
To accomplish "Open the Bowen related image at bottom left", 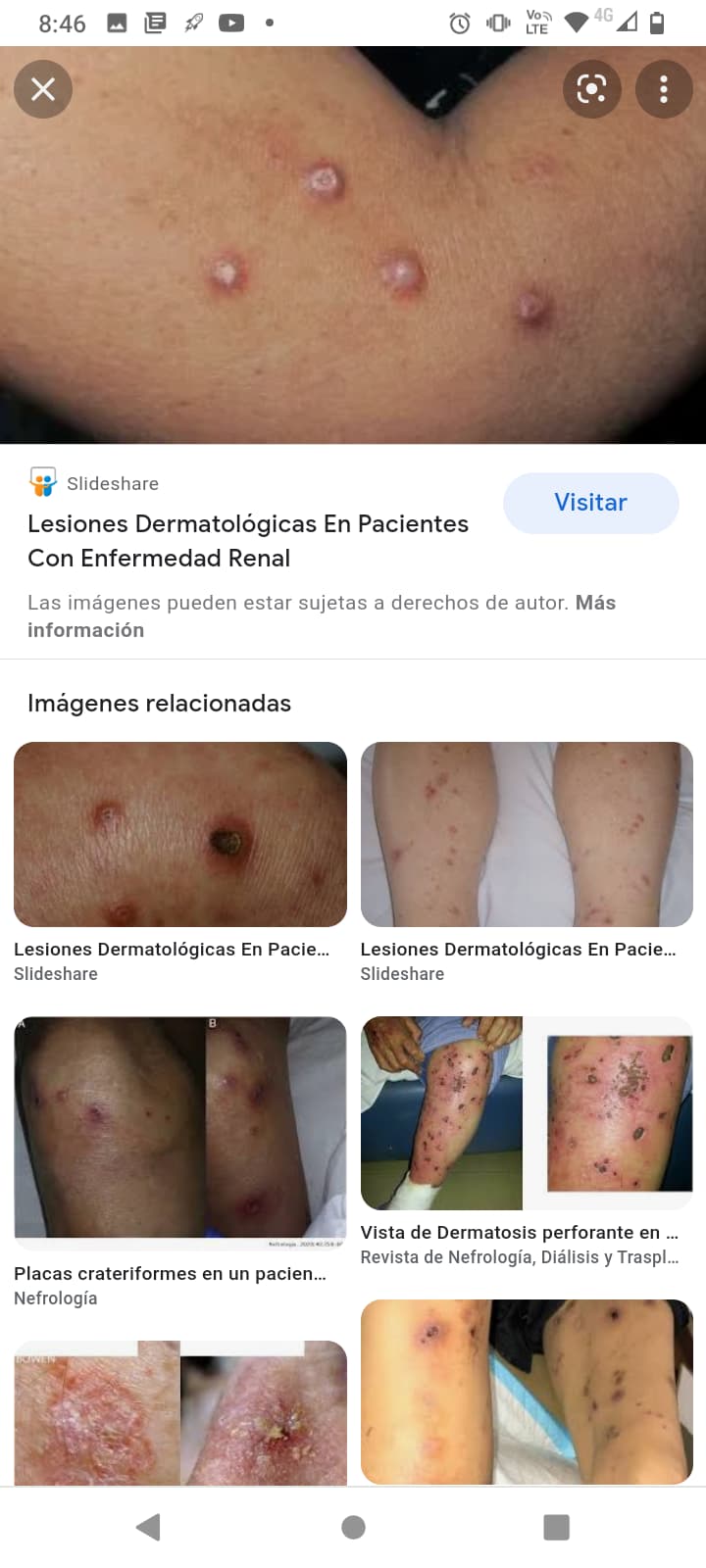I will [180, 1412].
